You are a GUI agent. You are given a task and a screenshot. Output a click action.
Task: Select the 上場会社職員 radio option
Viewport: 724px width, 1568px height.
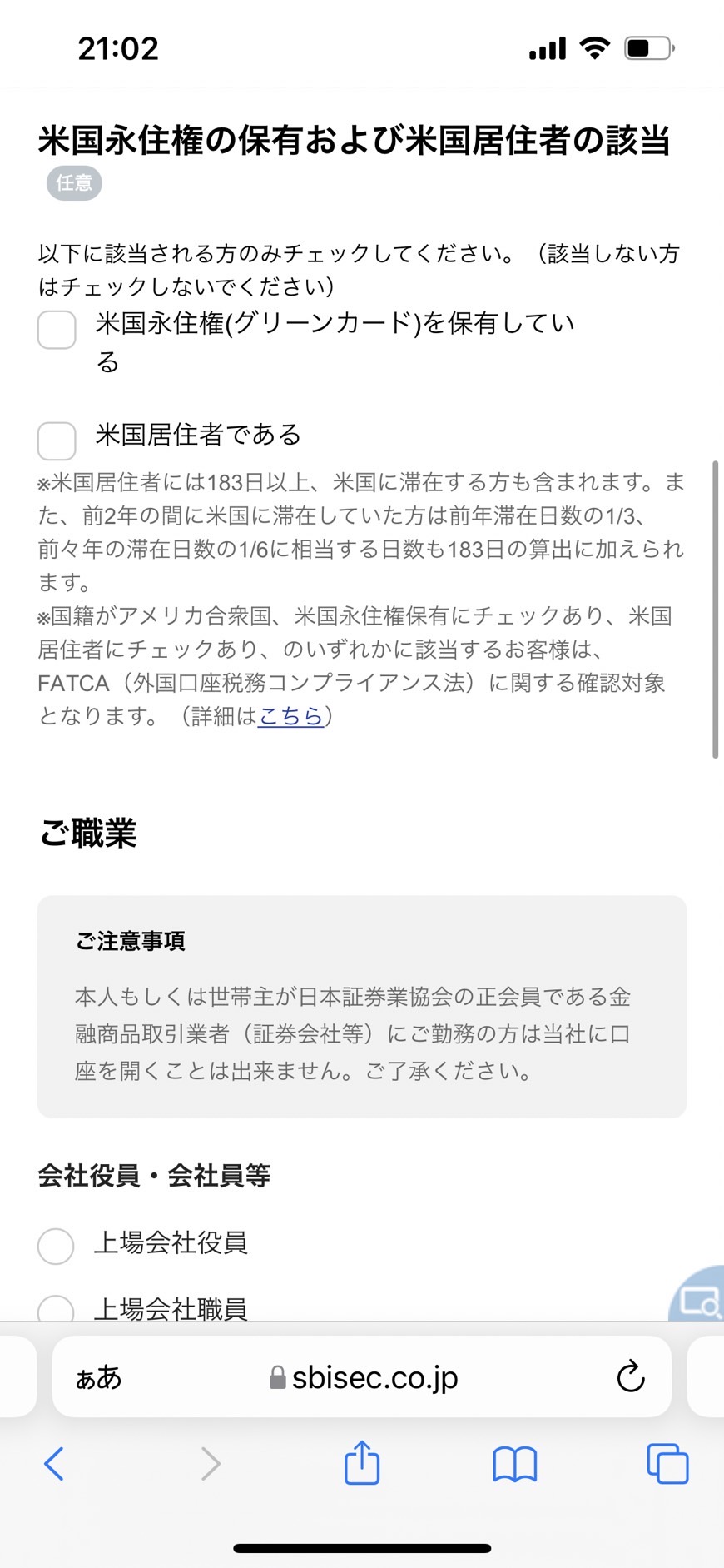coord(56,1309)
